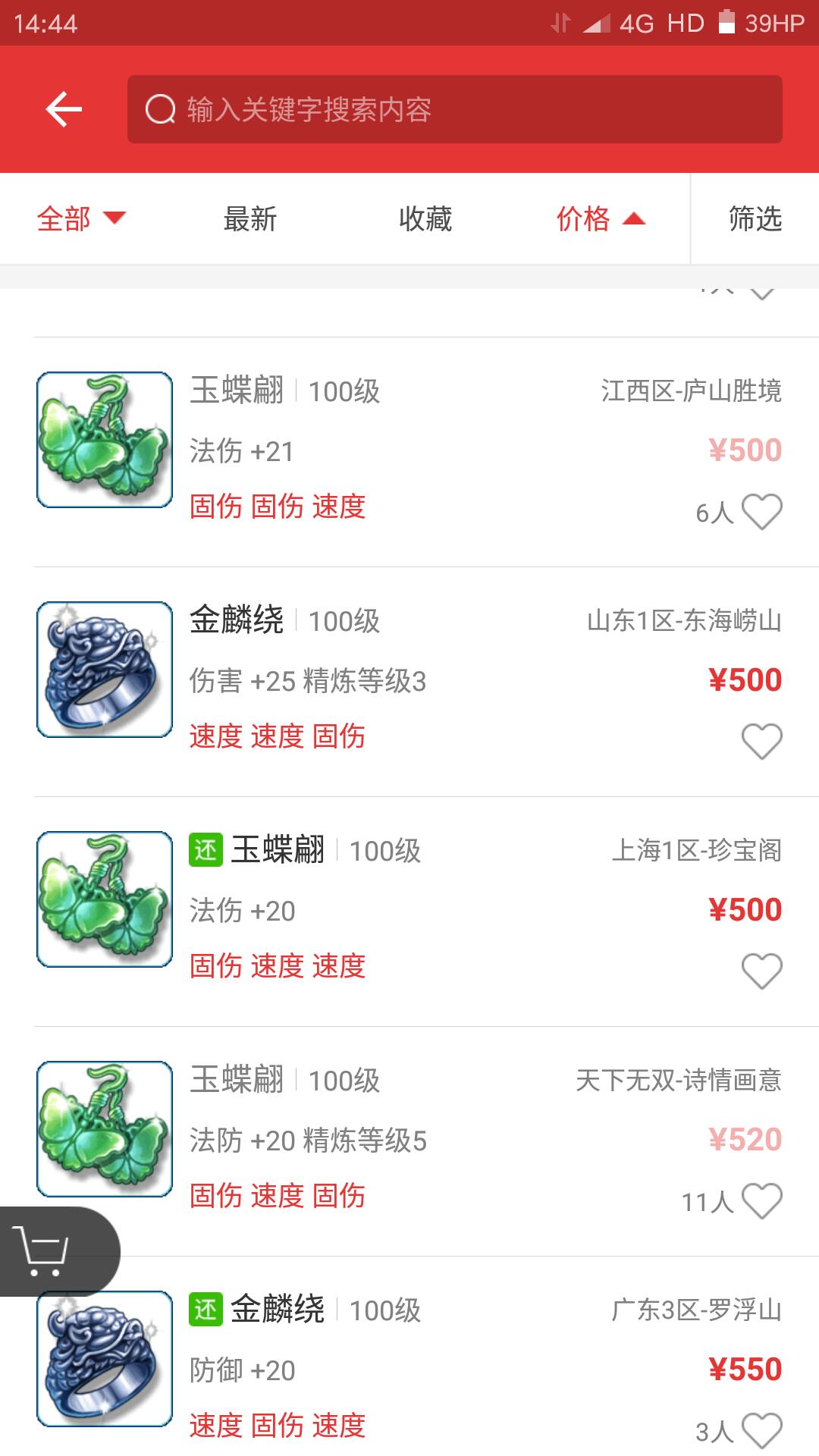Tap the keyword search box
The image size is (819, 1456).
point(455,109)
